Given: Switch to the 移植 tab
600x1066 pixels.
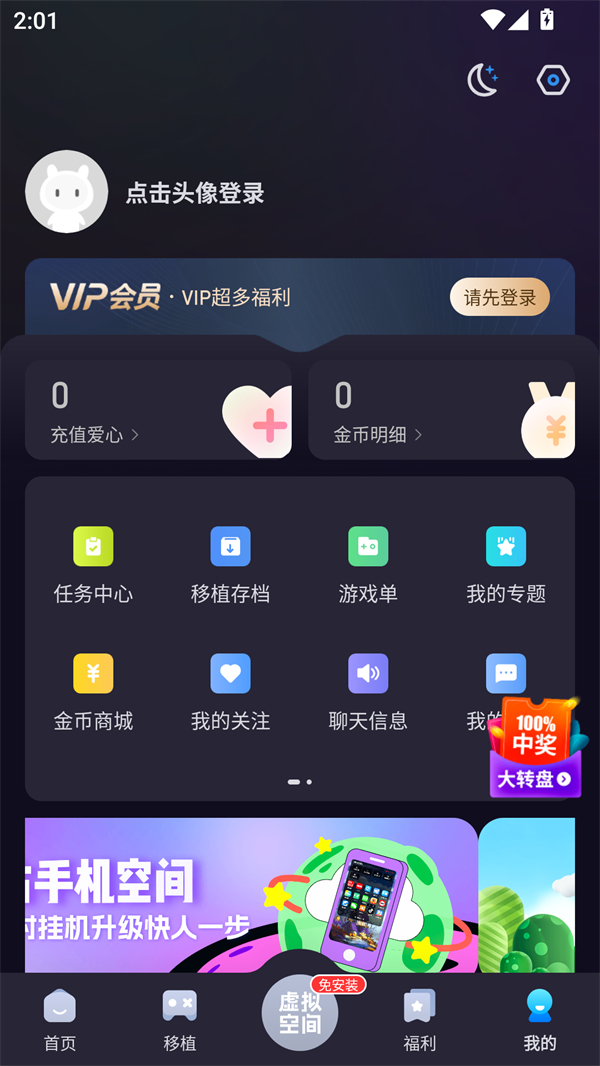Looking at the screenshot, I should tap(180, 1020).
